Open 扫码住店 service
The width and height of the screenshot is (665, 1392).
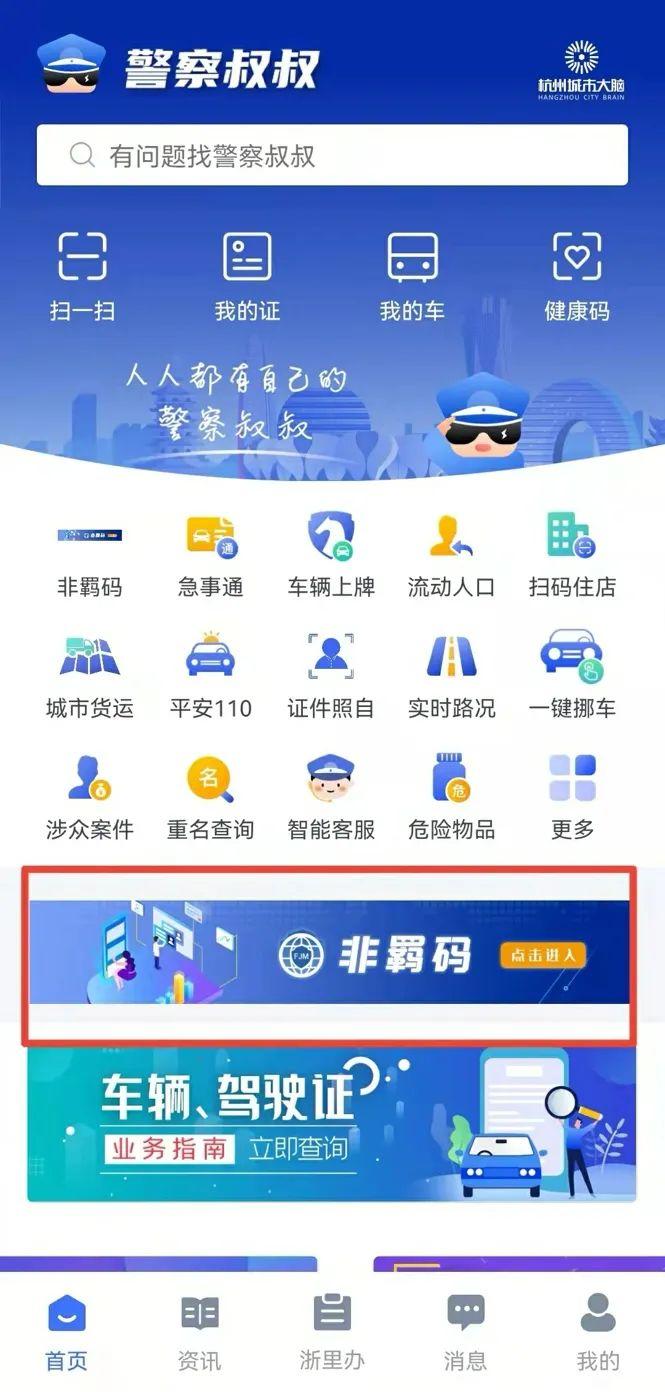(572, 554)
